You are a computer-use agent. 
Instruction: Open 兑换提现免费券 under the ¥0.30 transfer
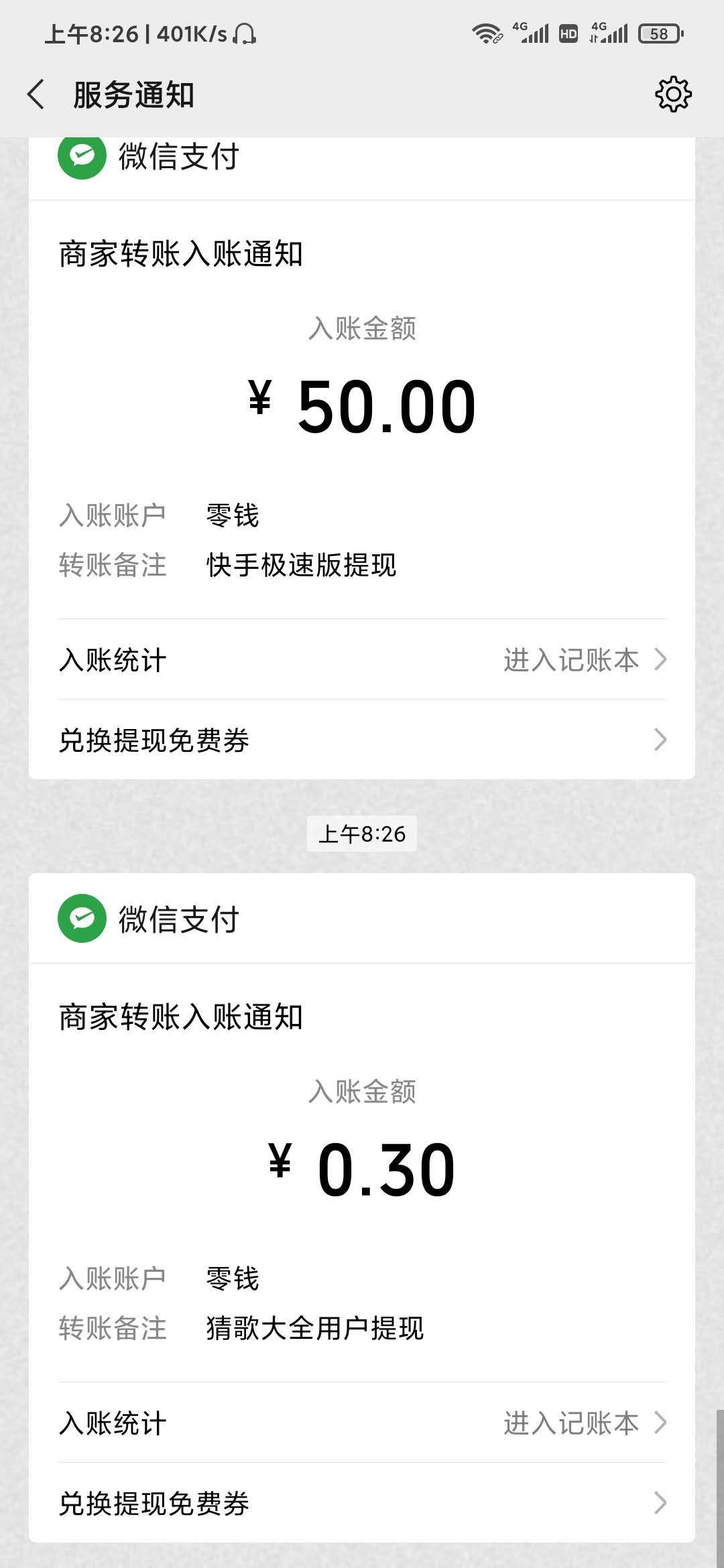(362, 1503)
